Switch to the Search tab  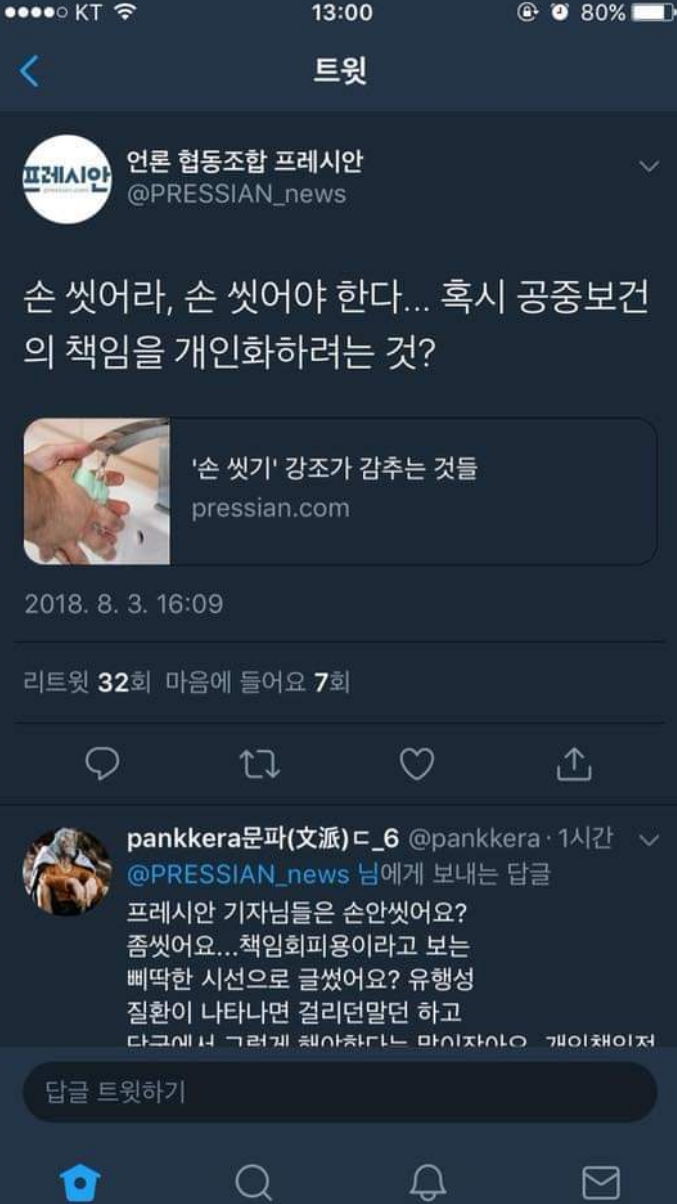coord(253,1182)
